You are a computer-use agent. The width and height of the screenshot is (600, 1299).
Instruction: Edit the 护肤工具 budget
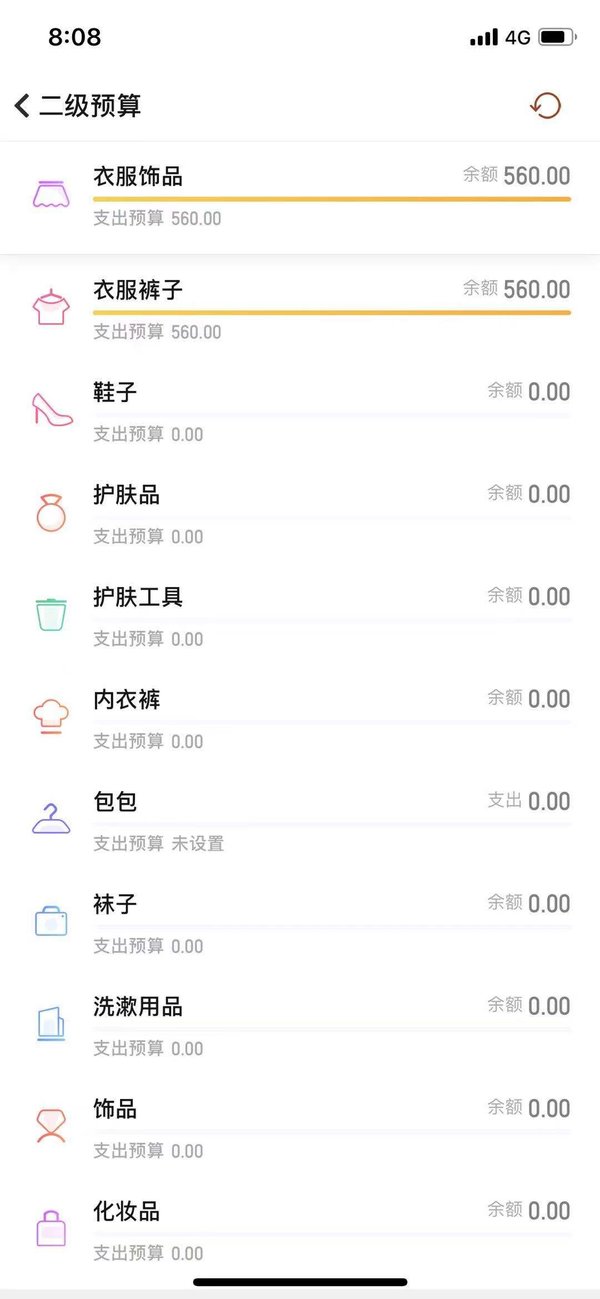[300, 616]
